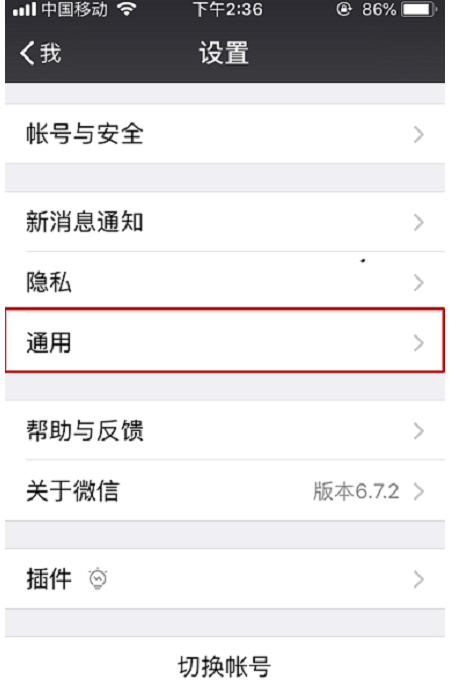Open 关于微信 version info
The image size is (449, 686).
point(225,490)
